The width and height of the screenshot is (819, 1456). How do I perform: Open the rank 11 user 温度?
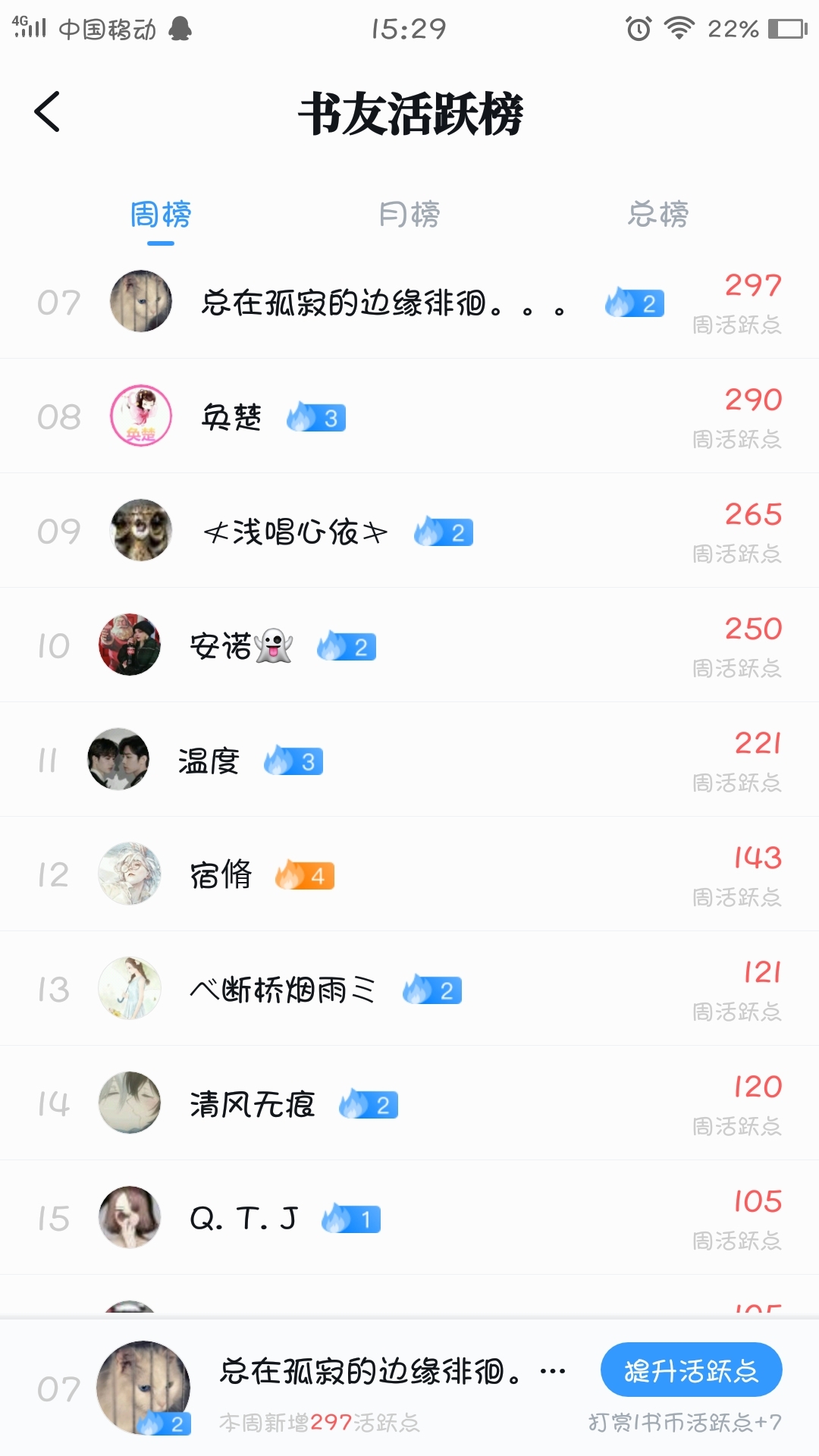tap(409, 760)
